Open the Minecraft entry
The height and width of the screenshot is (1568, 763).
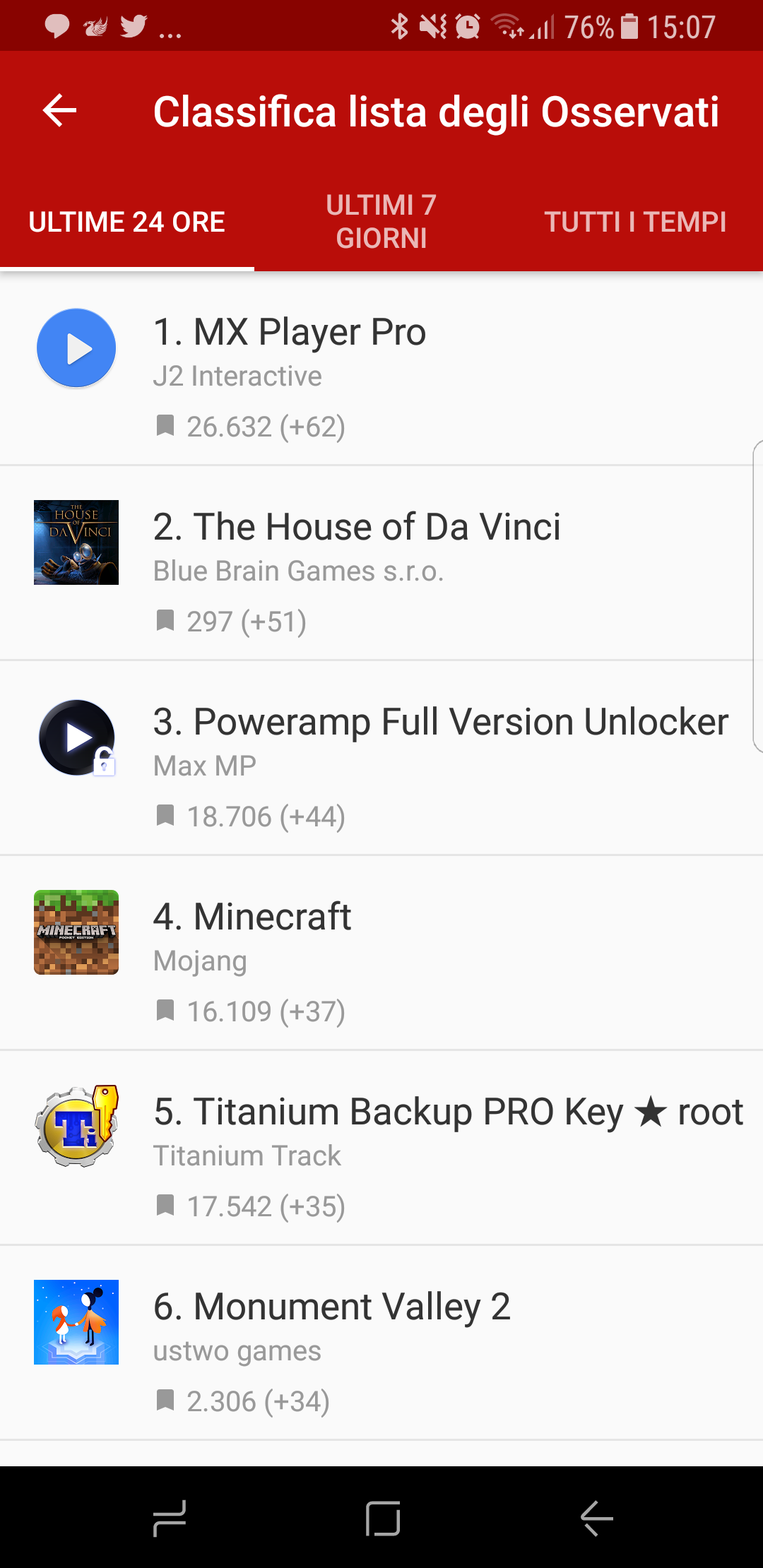[381, 954]
